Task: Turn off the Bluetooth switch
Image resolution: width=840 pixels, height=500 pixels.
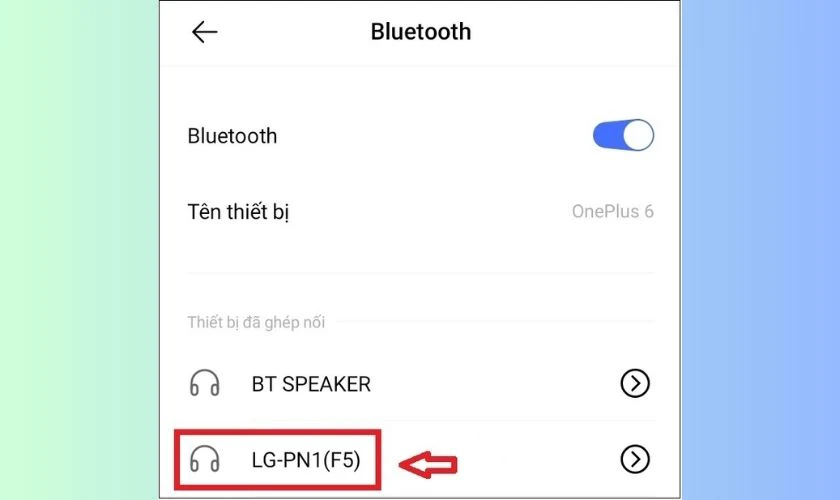Action: pyautogui.click(x=623, y=136)
